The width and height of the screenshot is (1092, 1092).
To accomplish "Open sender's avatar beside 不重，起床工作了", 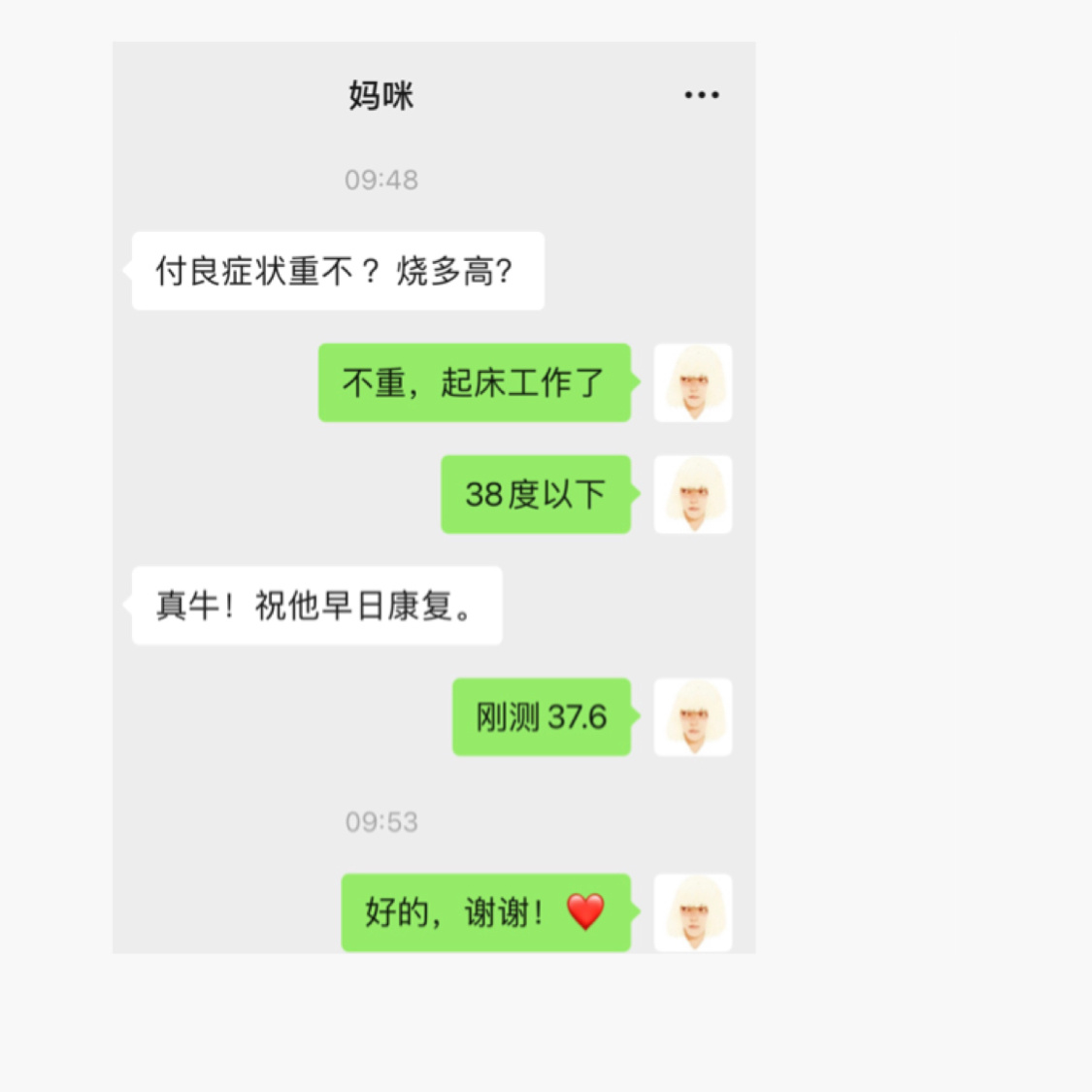I will pyautogui.click(x=692, y=382).
